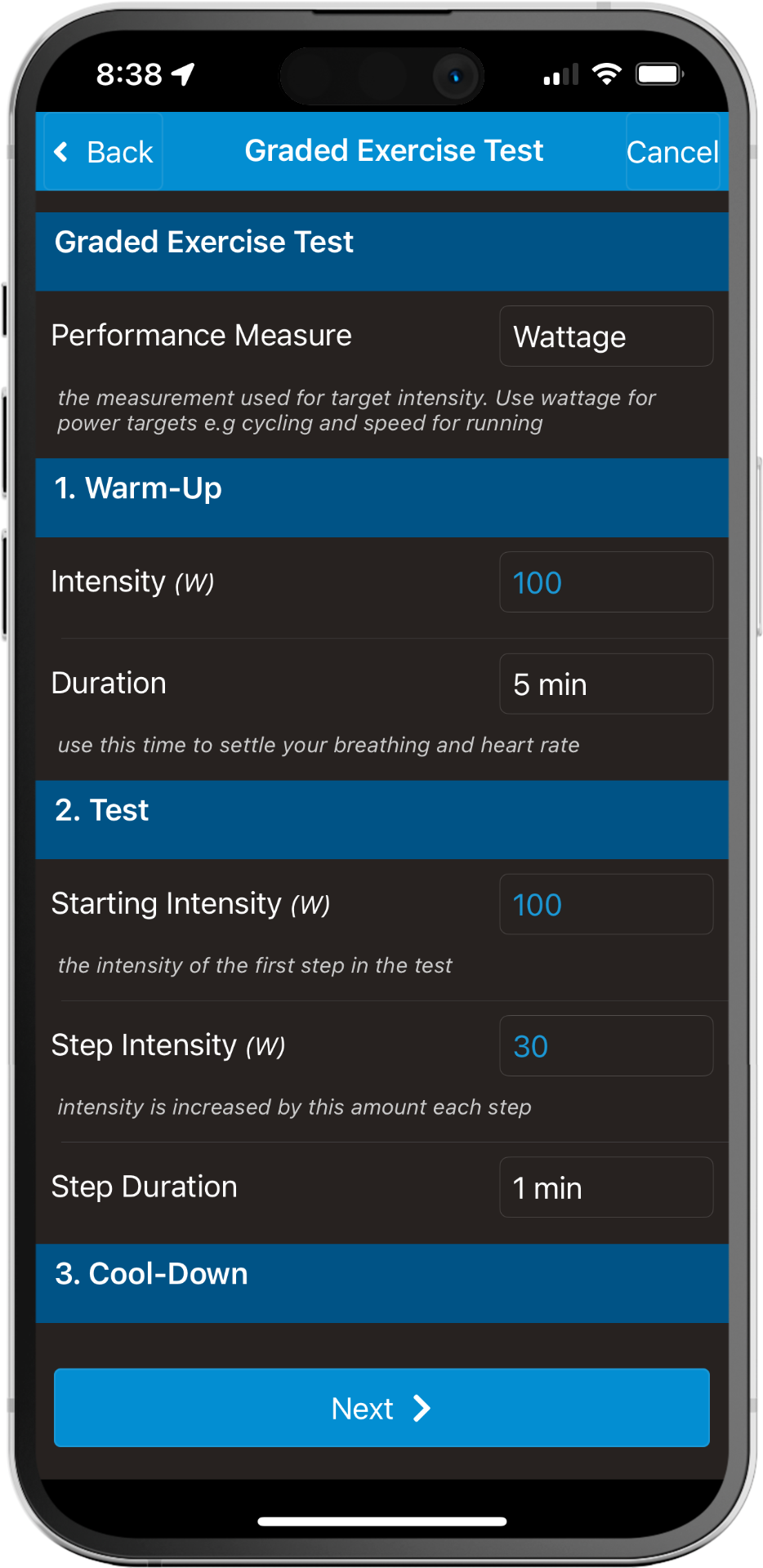Go back using the Back button
Screen dimensions: 763x1568
point(103,152)
